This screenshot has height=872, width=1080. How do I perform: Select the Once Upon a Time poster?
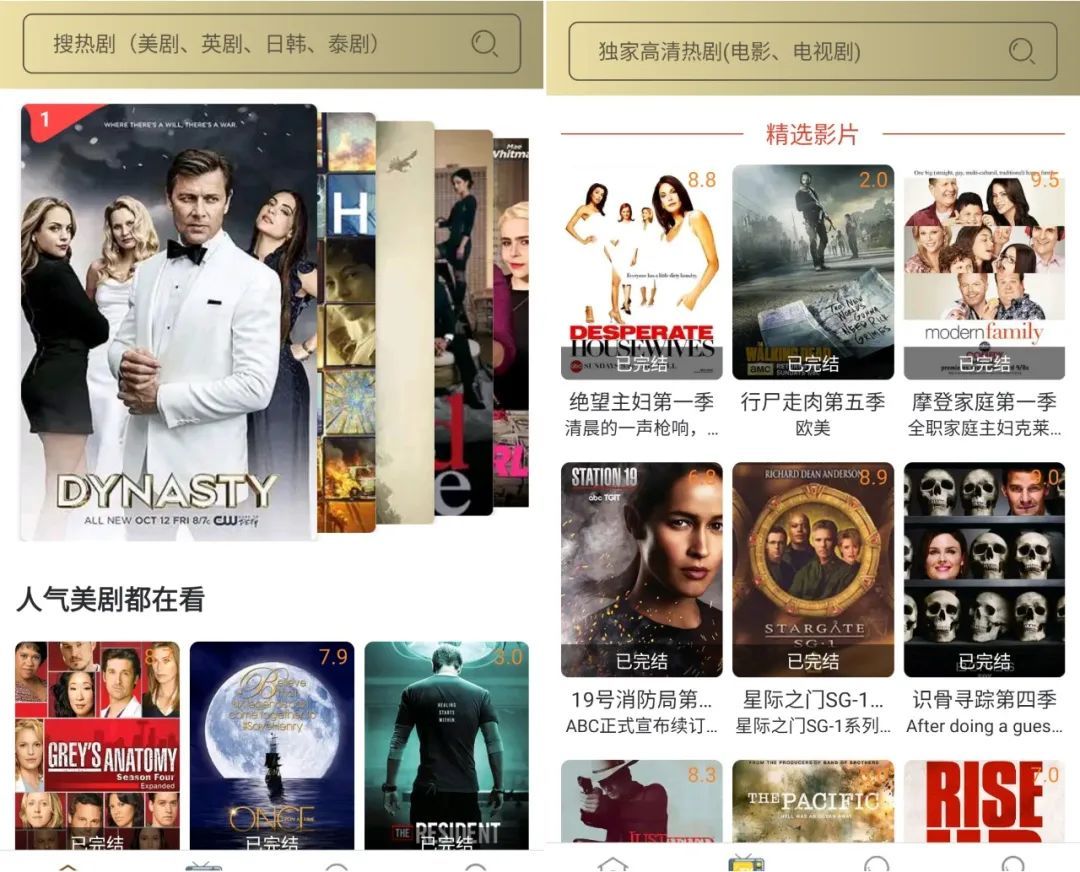(x=272, y=745)
